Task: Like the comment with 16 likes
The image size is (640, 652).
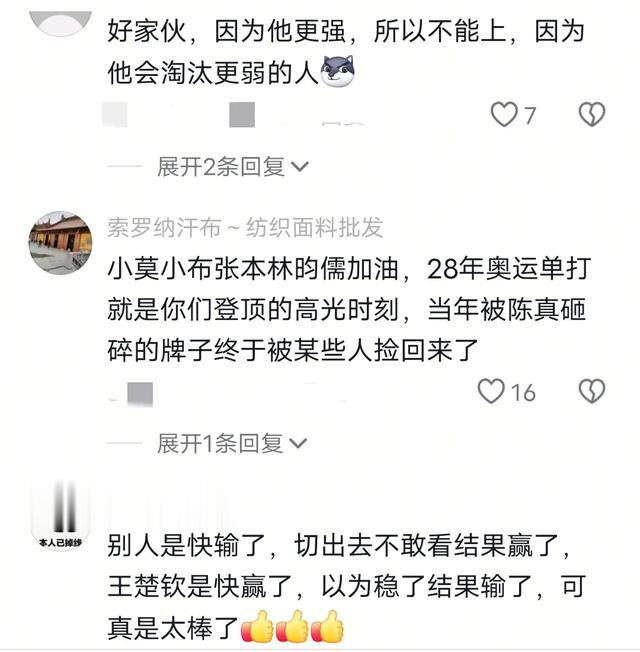Action: 491,391
